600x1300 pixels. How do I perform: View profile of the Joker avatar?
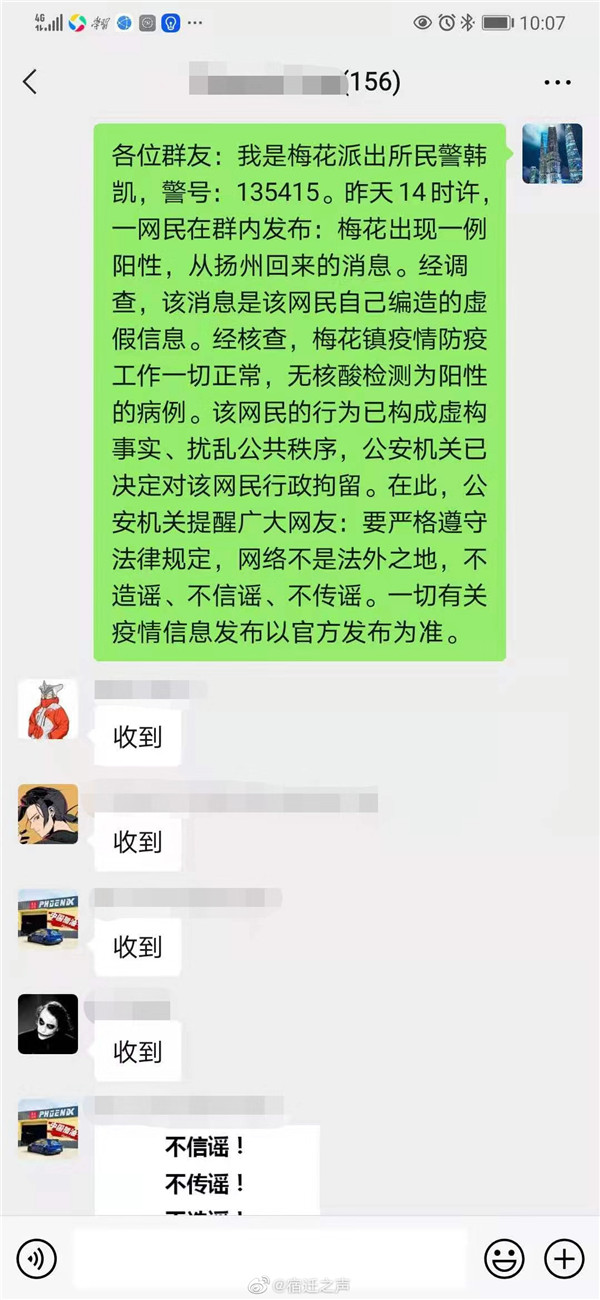coord(47,1024)
